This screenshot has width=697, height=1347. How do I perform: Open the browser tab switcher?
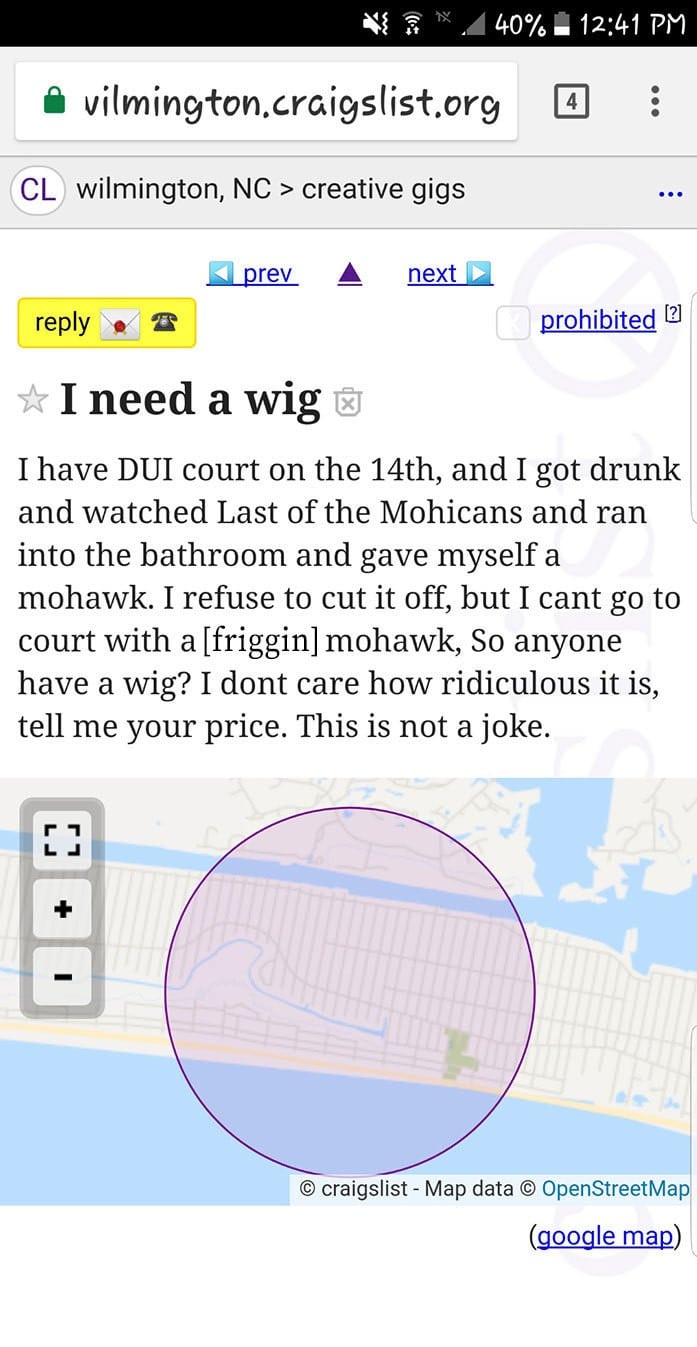(x=571, y=101)
